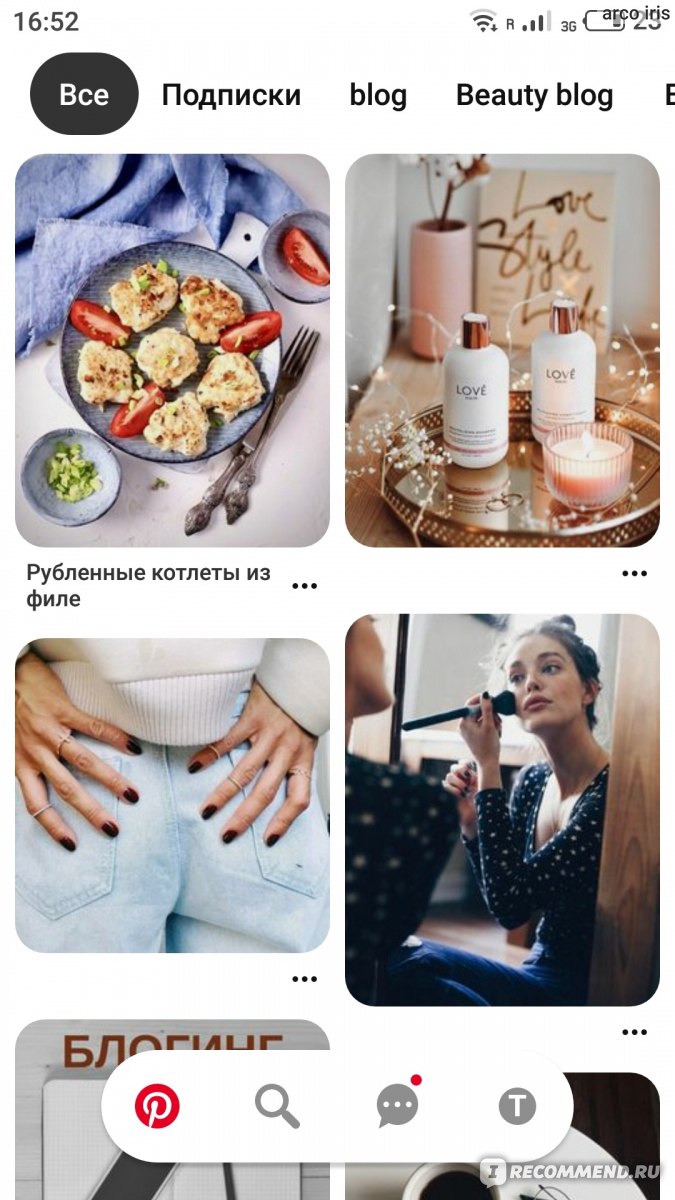Select the Все tab

click(x=84, y=95)
